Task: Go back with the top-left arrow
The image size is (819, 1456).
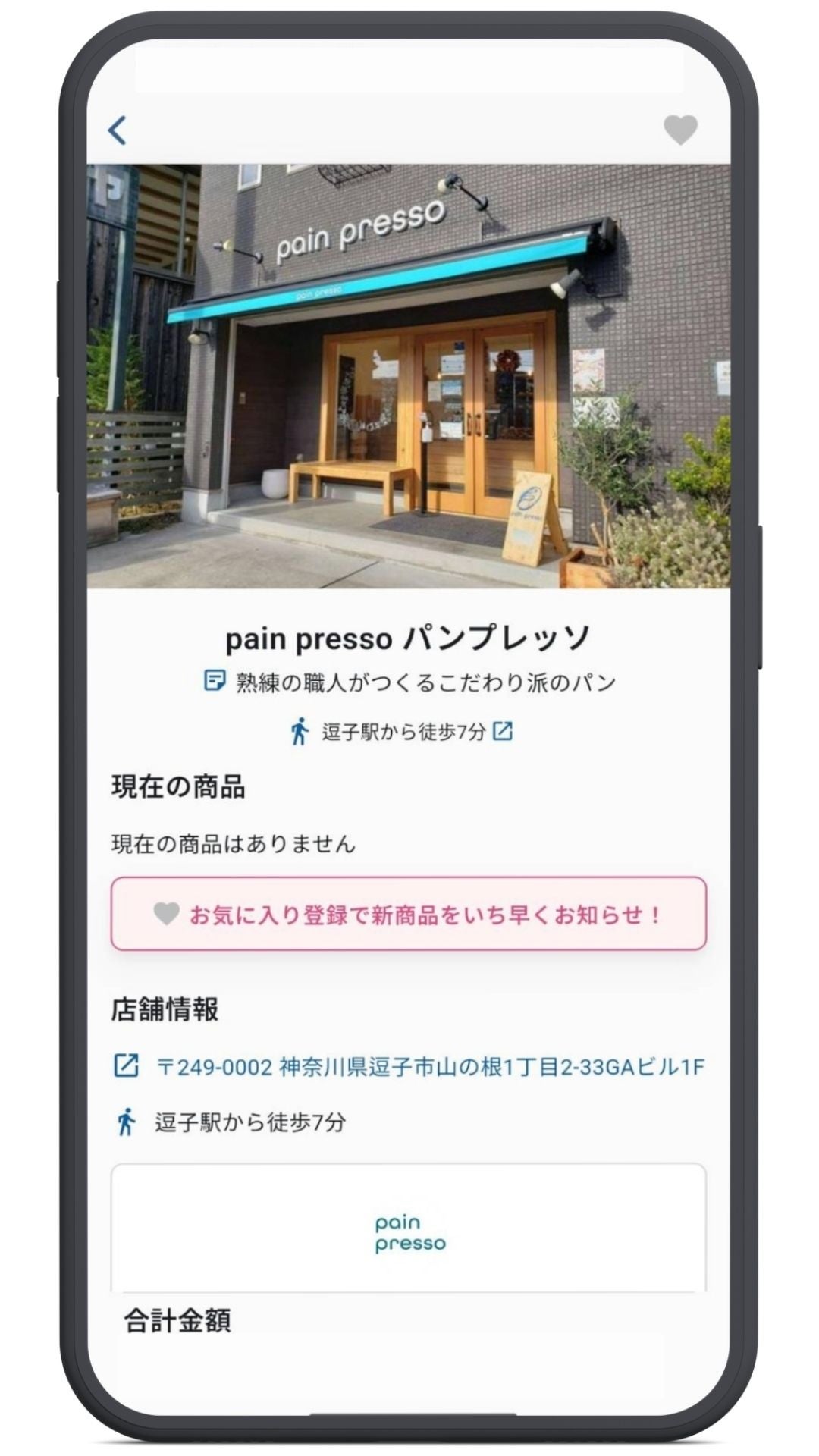Action: [x=118, y=130]
